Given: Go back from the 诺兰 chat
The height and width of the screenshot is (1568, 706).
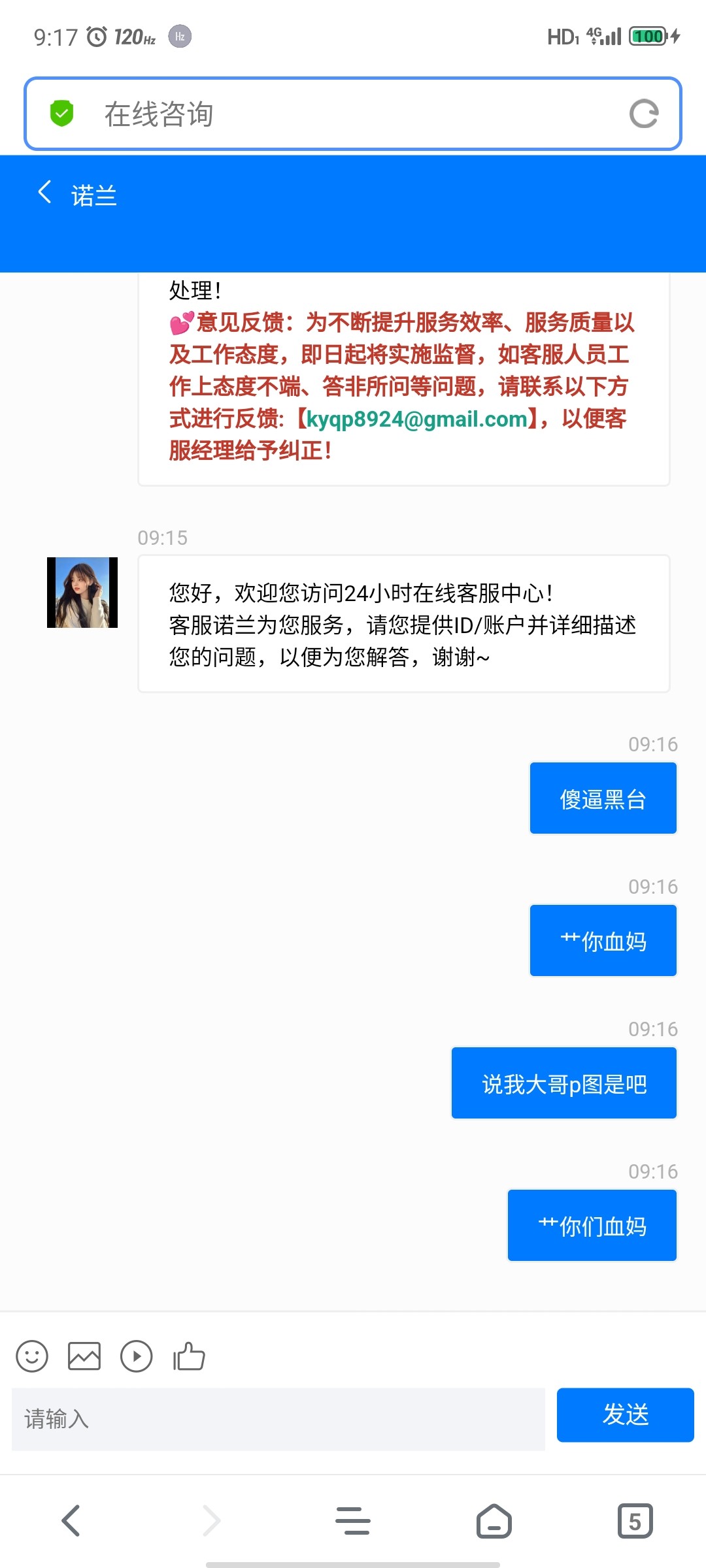Looking at the screenshot, I should tap(44, 193).
